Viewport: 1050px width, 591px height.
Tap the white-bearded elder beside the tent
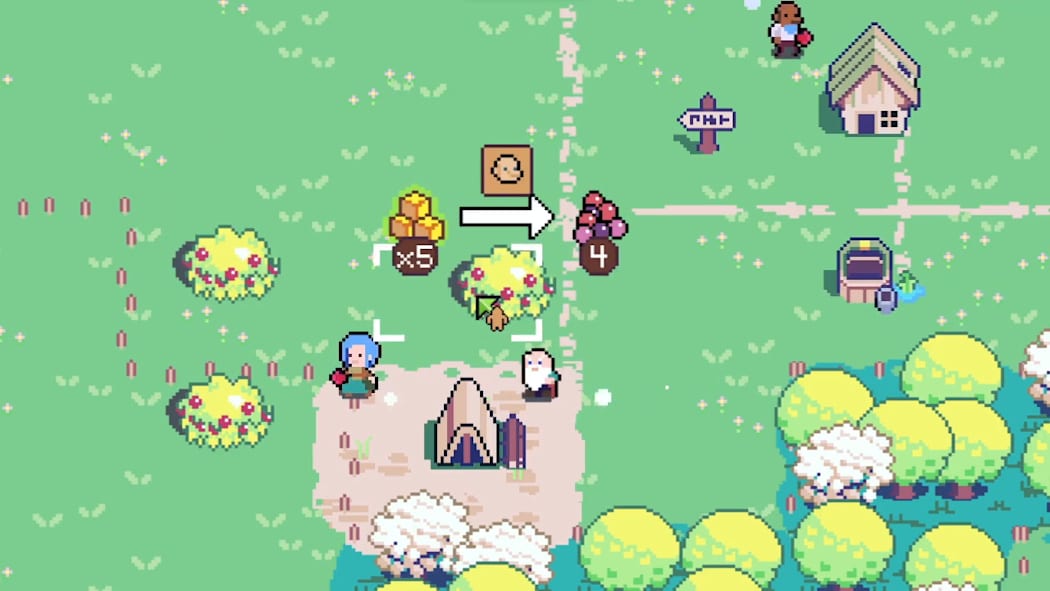point(539,374)
